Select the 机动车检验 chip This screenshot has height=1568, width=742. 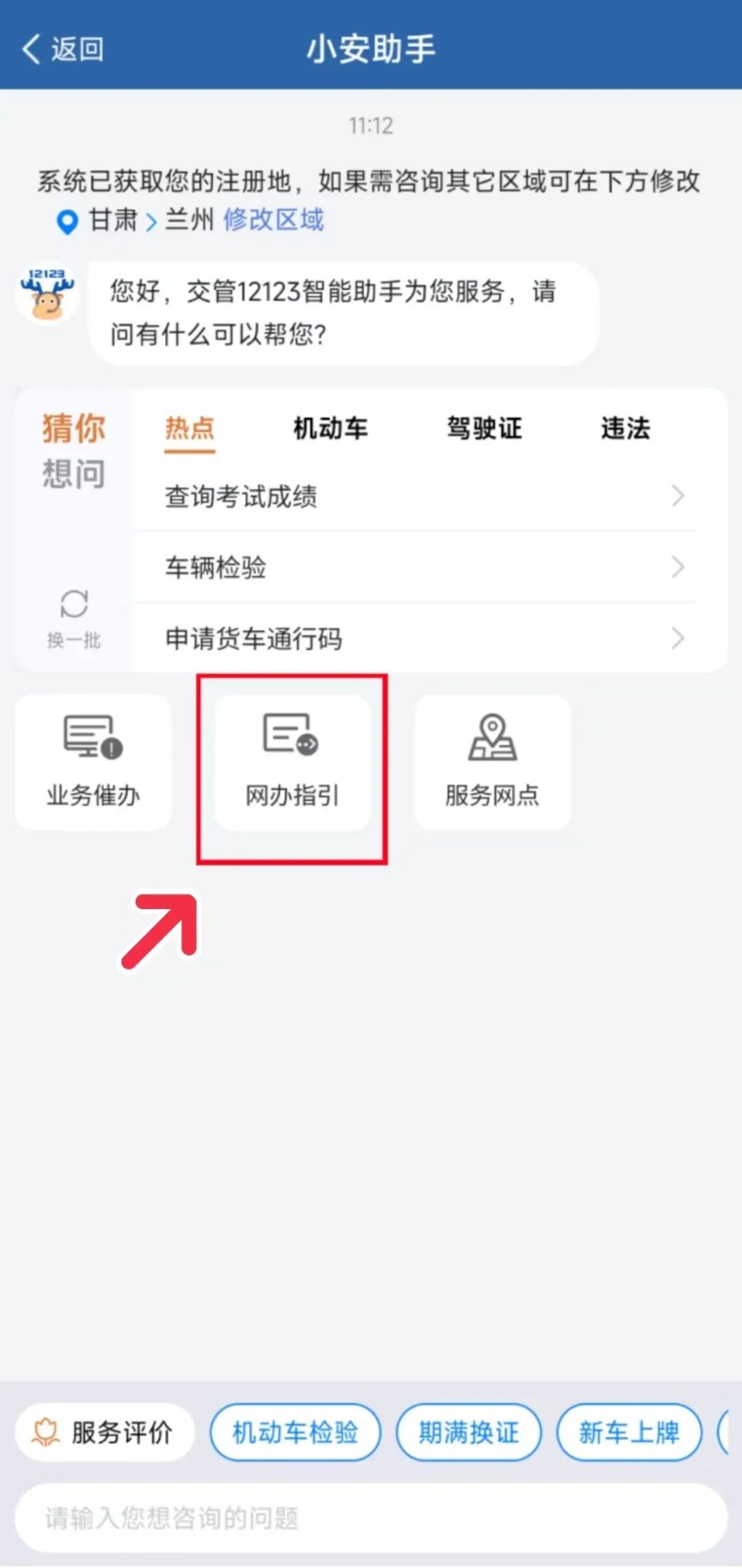pyautogui.click(x=295, y=1433)
